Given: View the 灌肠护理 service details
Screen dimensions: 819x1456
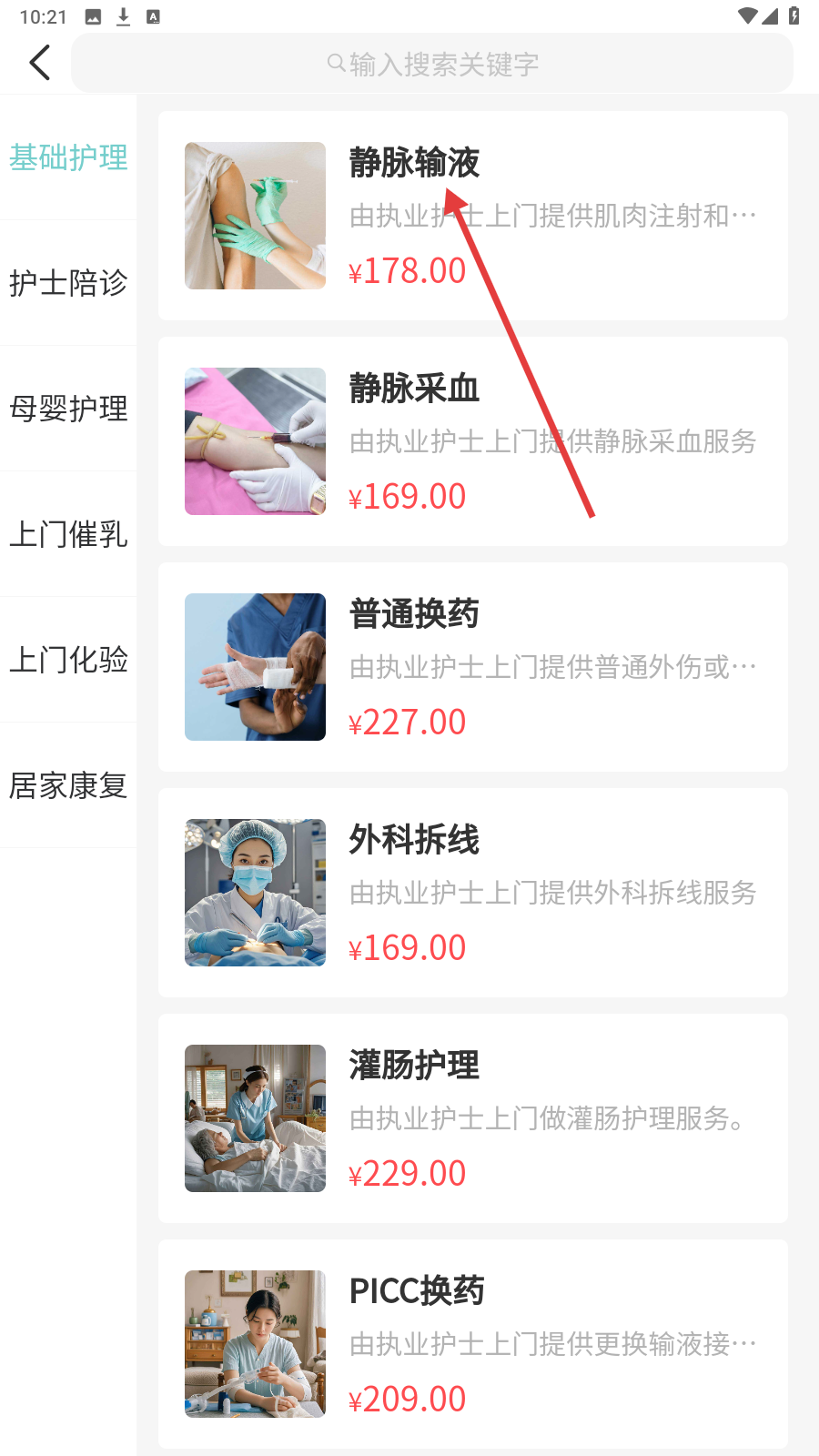Looking at the screenshot, I should 472,1118.
